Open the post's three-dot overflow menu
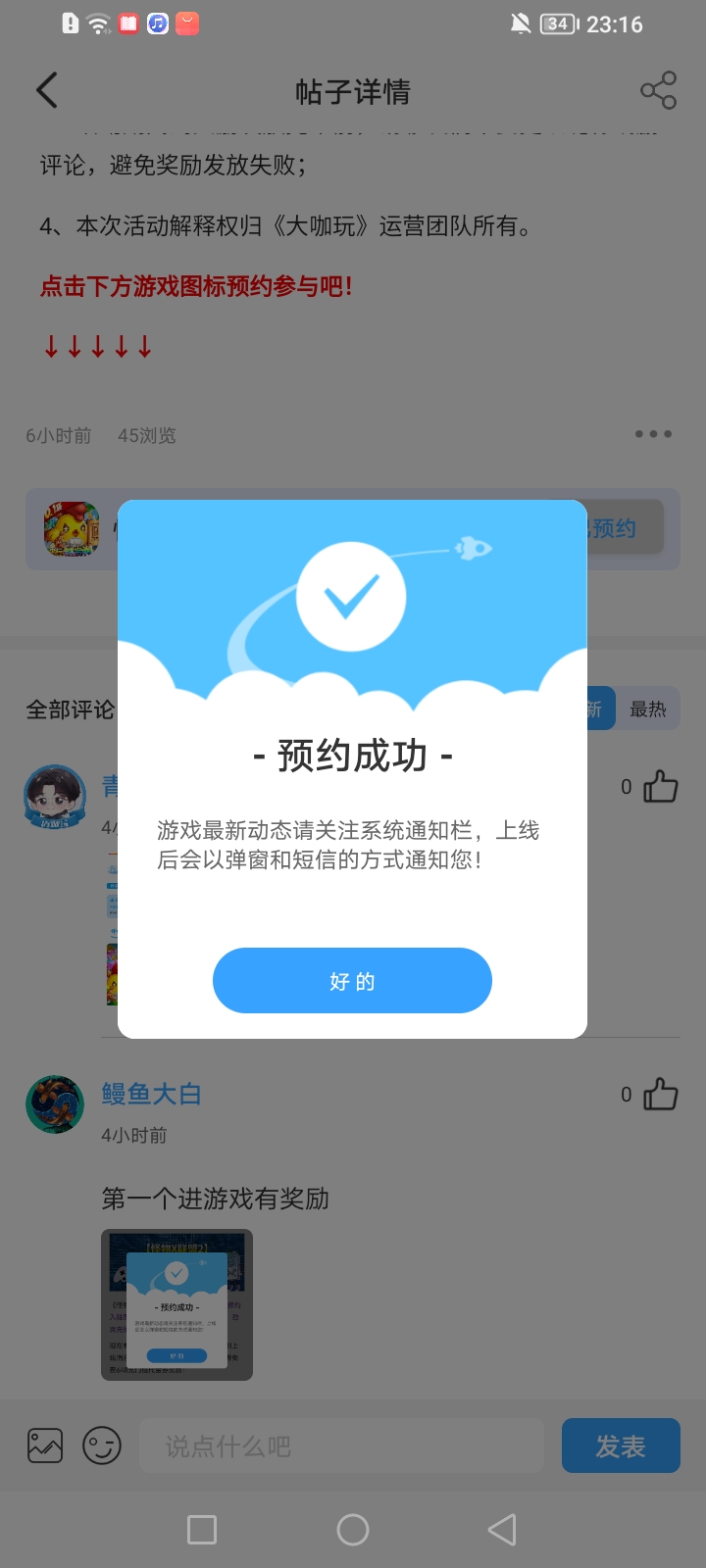Viewport: 706px width, 1568px height. [652, 434]
